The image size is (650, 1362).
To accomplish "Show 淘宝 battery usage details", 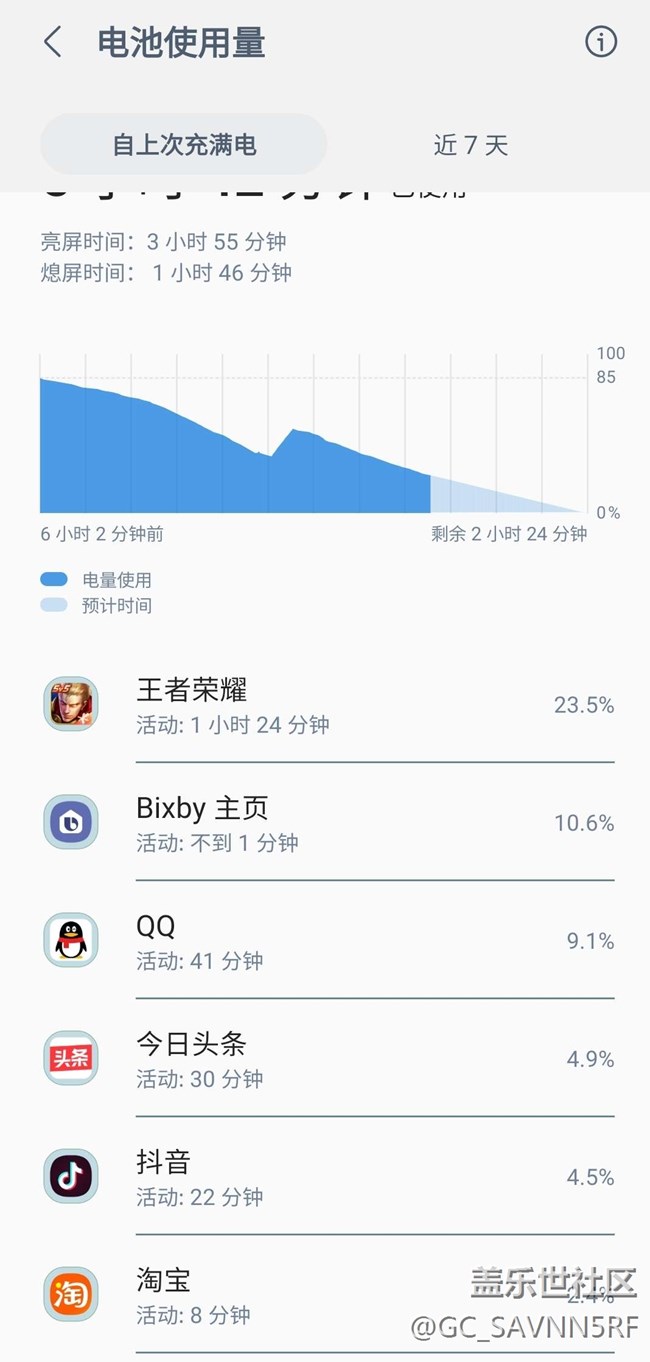I will (x=330, y=1295).
